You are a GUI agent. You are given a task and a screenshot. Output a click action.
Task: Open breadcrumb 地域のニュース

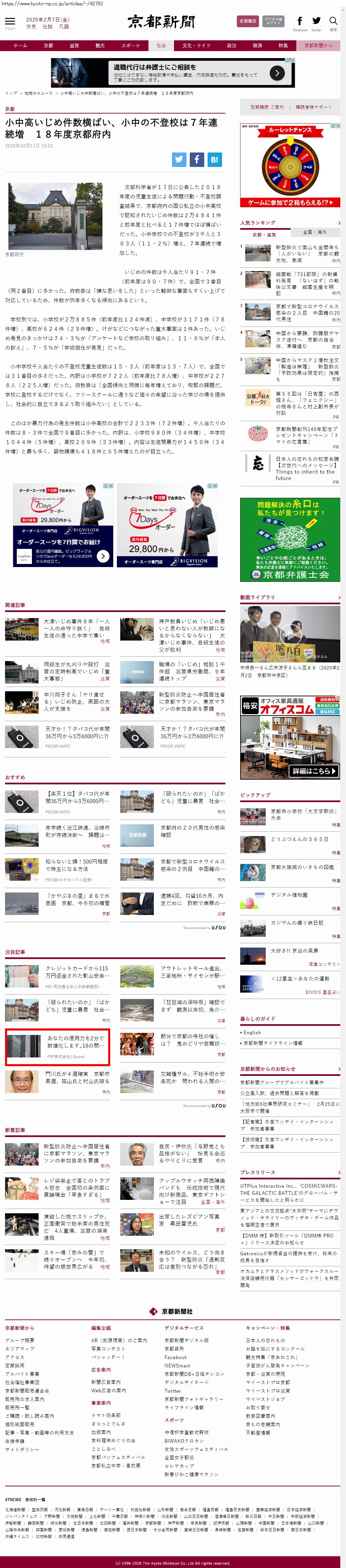[38, 93]
